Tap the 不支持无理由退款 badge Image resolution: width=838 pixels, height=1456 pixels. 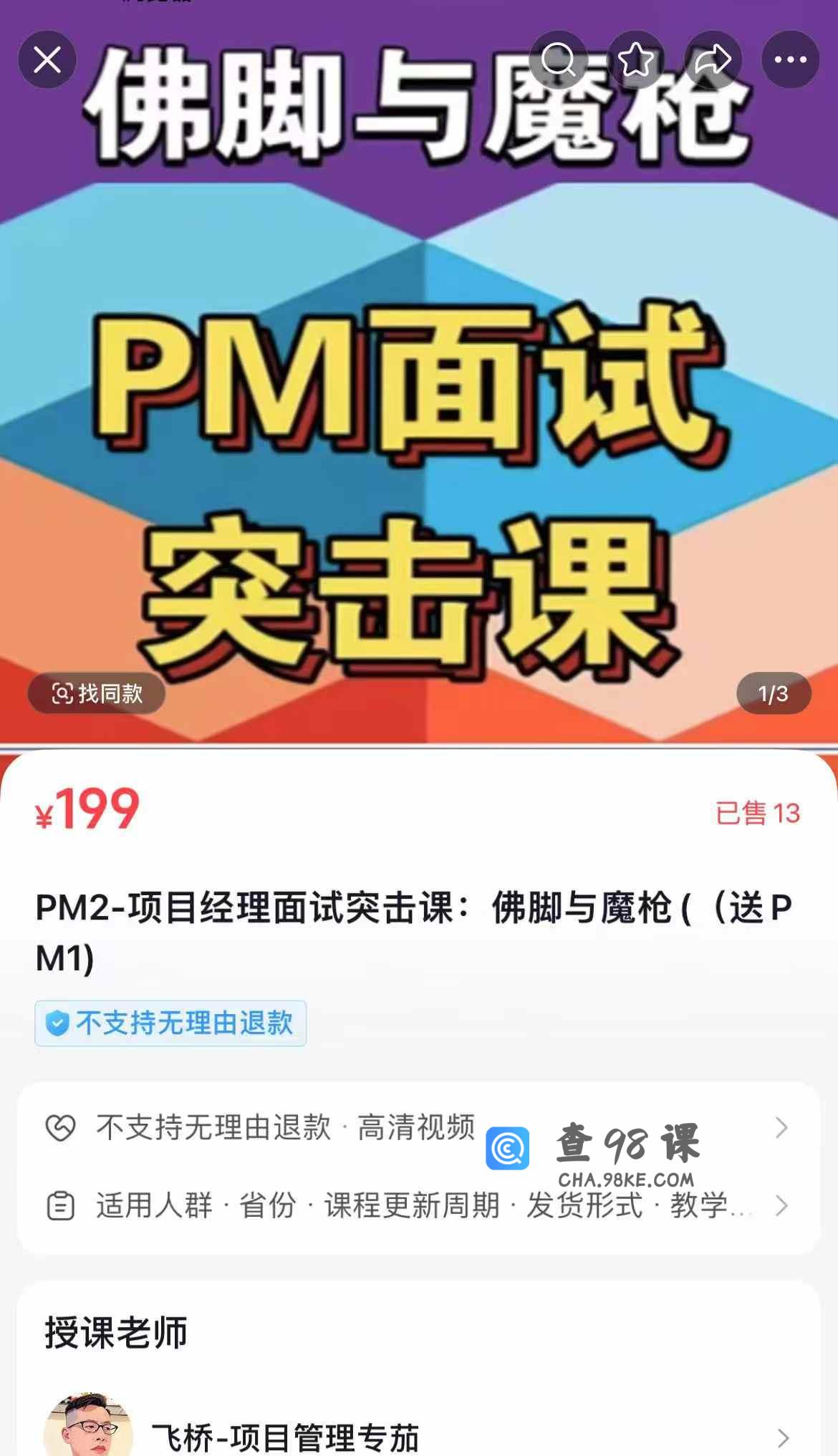click(170, 1023)
